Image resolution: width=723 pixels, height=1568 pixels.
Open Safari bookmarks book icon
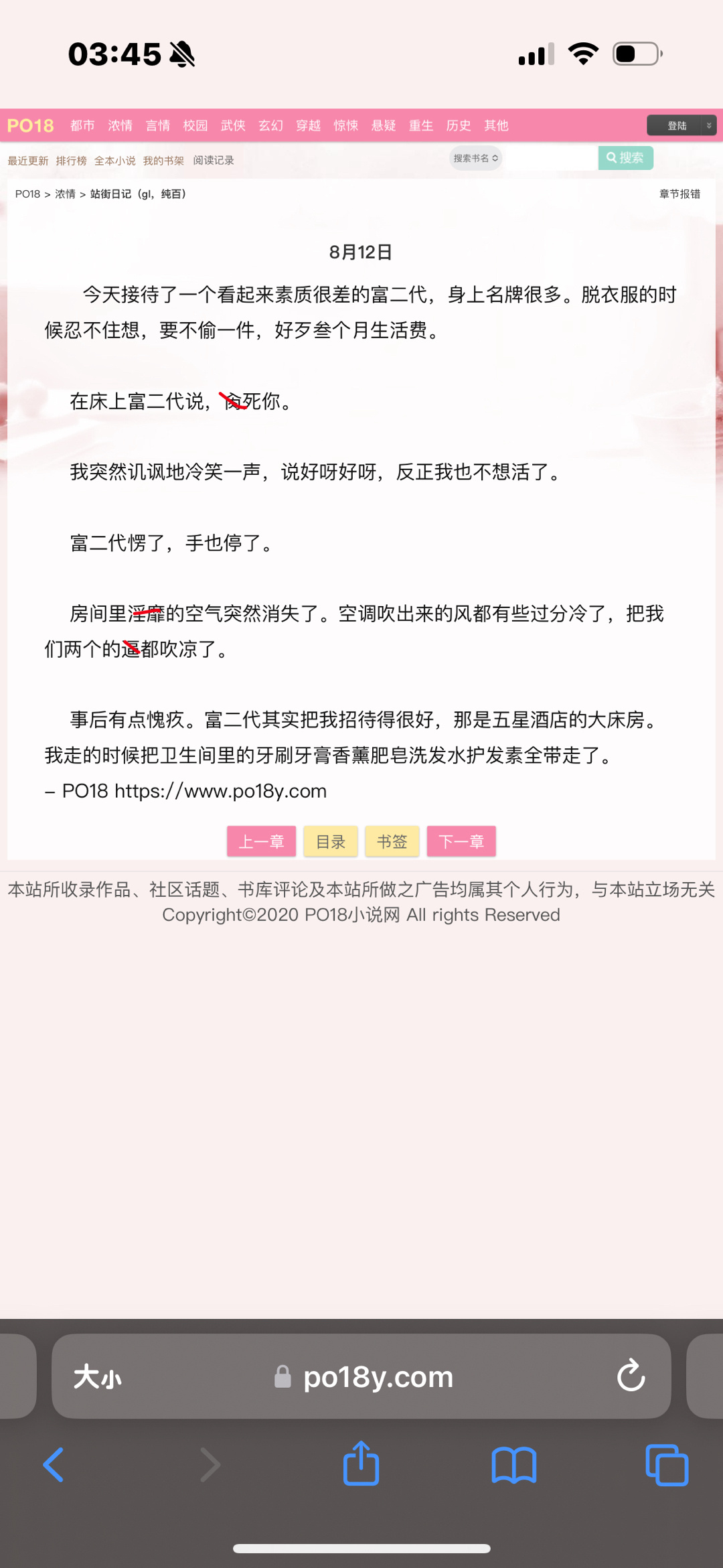[513, 1464]
